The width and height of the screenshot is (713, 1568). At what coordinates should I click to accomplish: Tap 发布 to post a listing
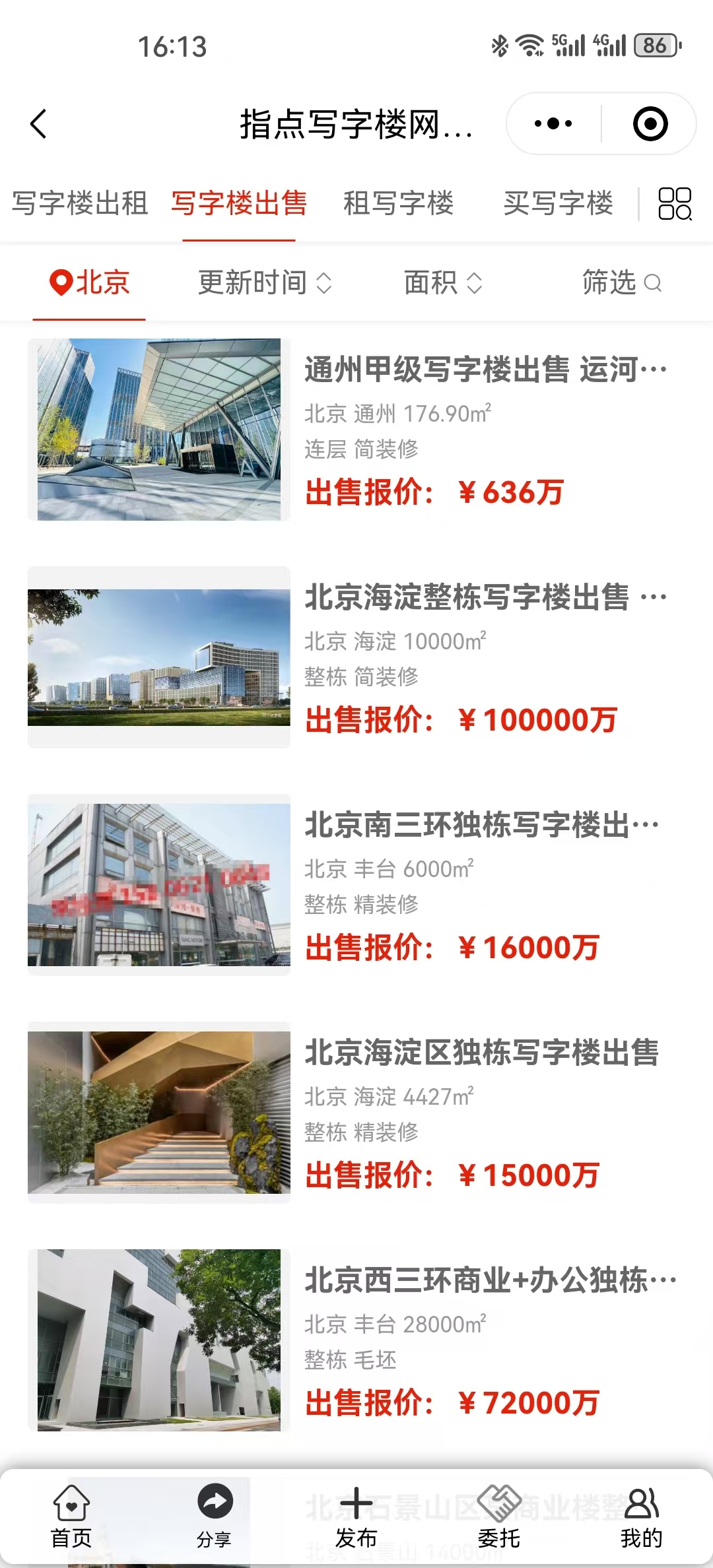tap(356, 1517)
